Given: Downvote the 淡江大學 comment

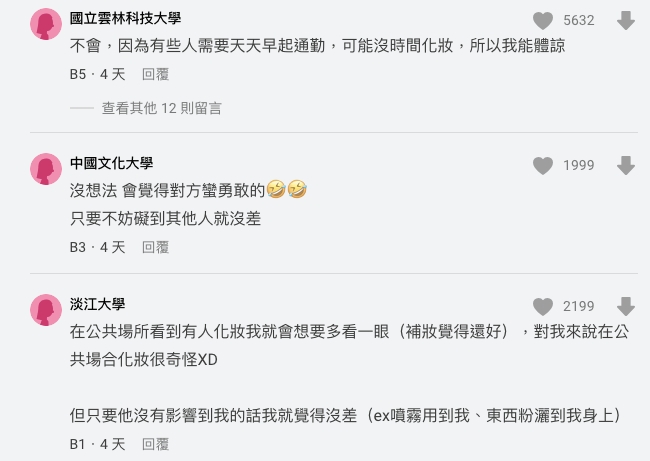Looking at the screenshot, I should pos(626,306).
